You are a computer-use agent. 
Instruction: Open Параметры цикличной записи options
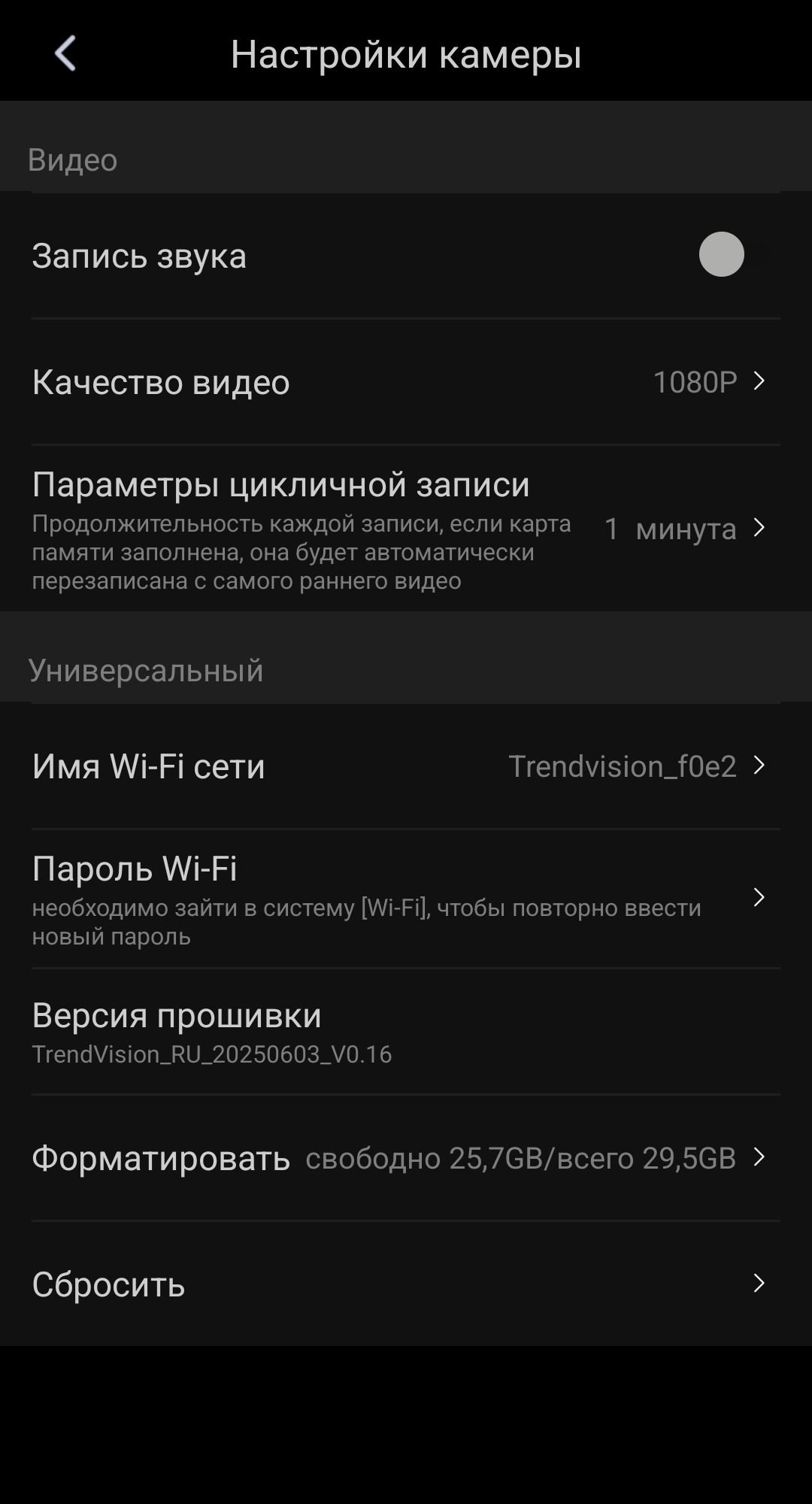406,529
